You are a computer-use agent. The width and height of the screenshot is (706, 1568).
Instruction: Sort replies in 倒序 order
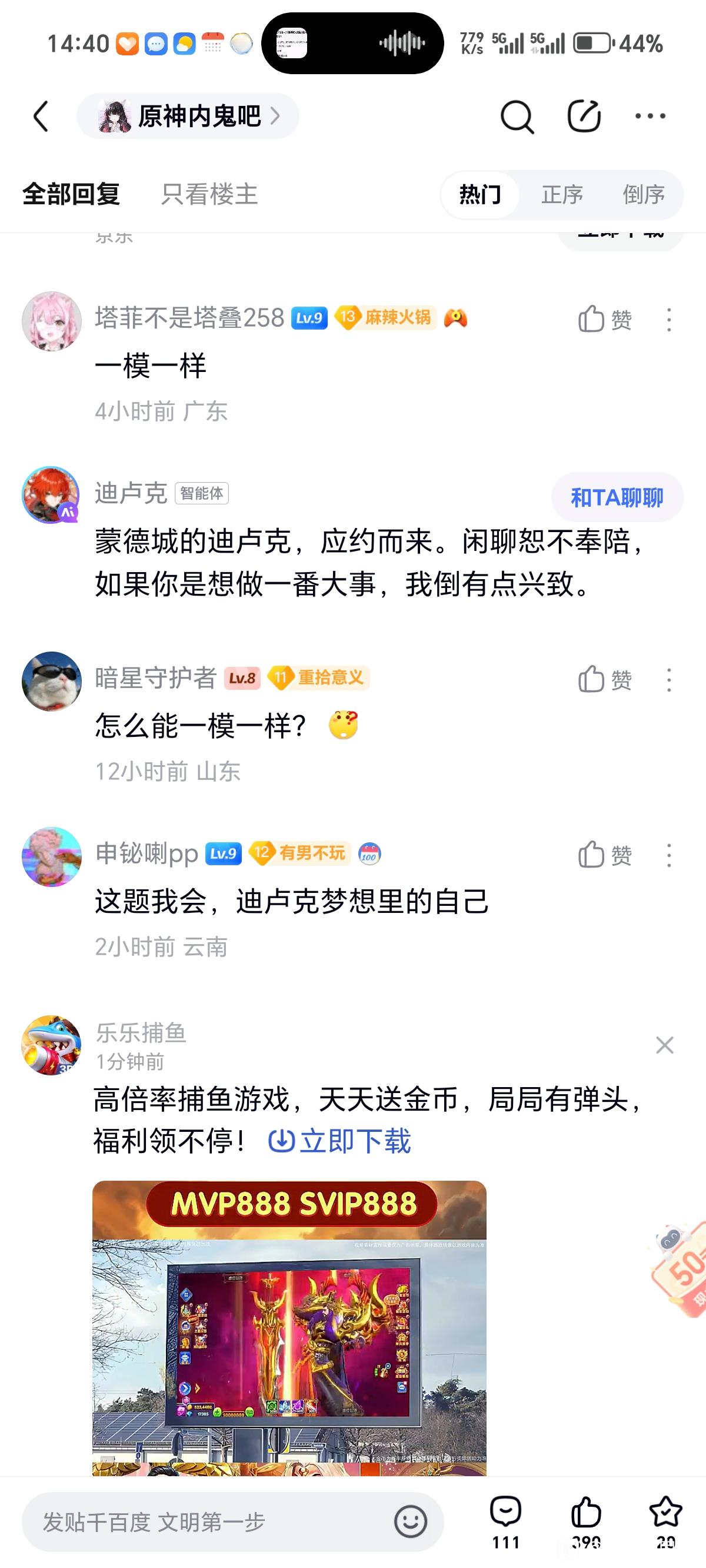pos(643,195)
